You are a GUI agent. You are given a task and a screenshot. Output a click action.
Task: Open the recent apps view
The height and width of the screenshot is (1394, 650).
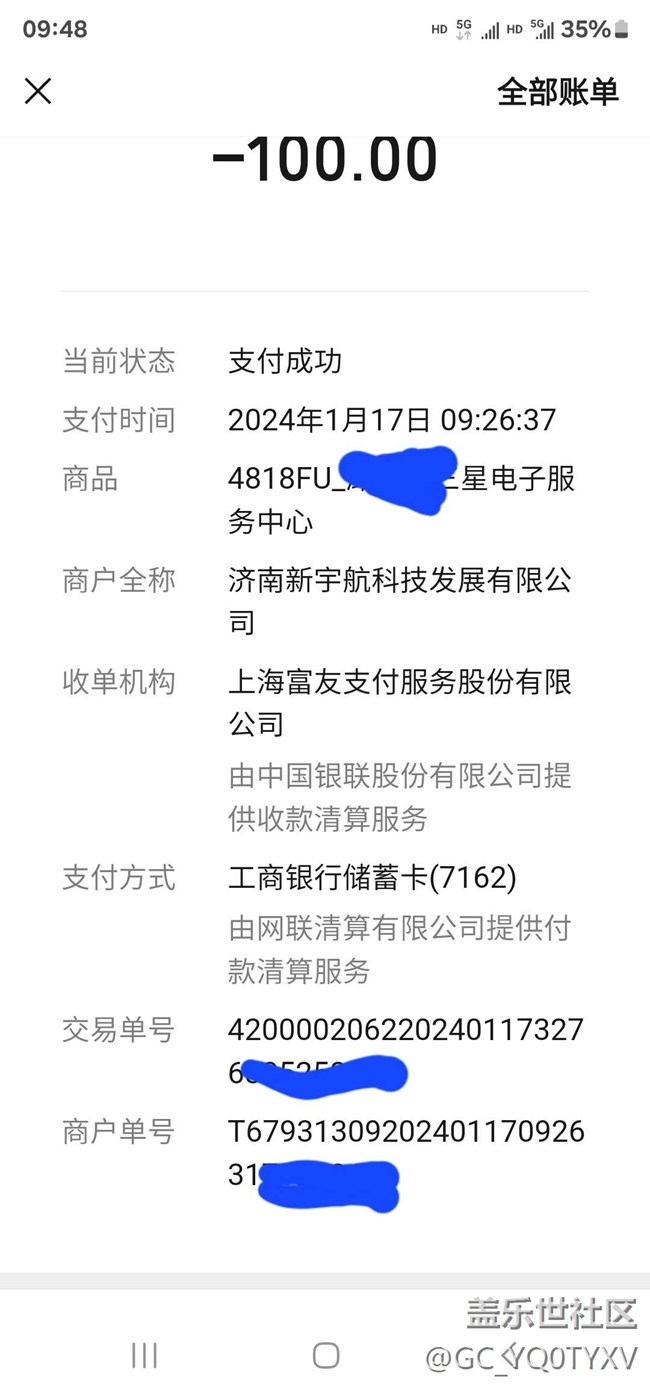[x=145, y=1355]
